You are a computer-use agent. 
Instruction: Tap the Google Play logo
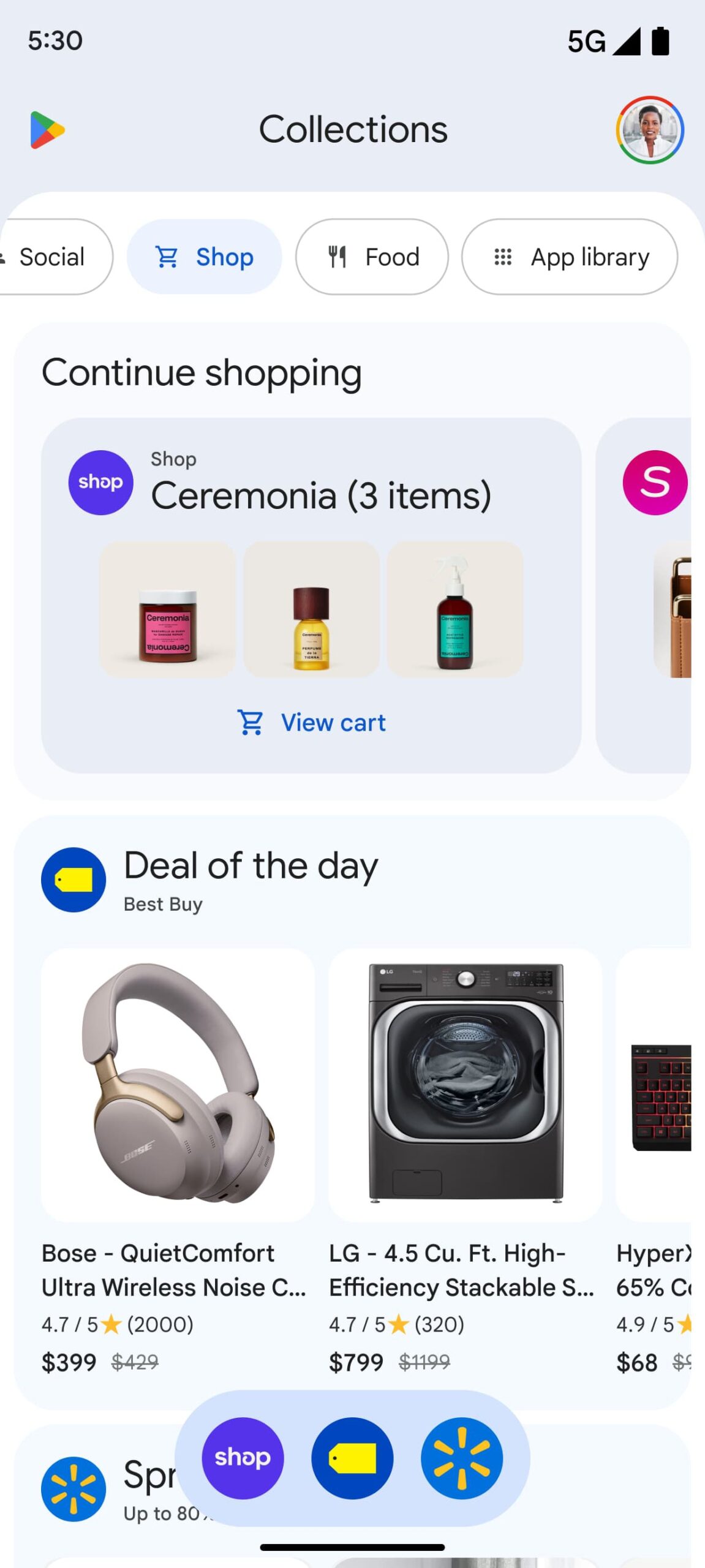(47, 130)
